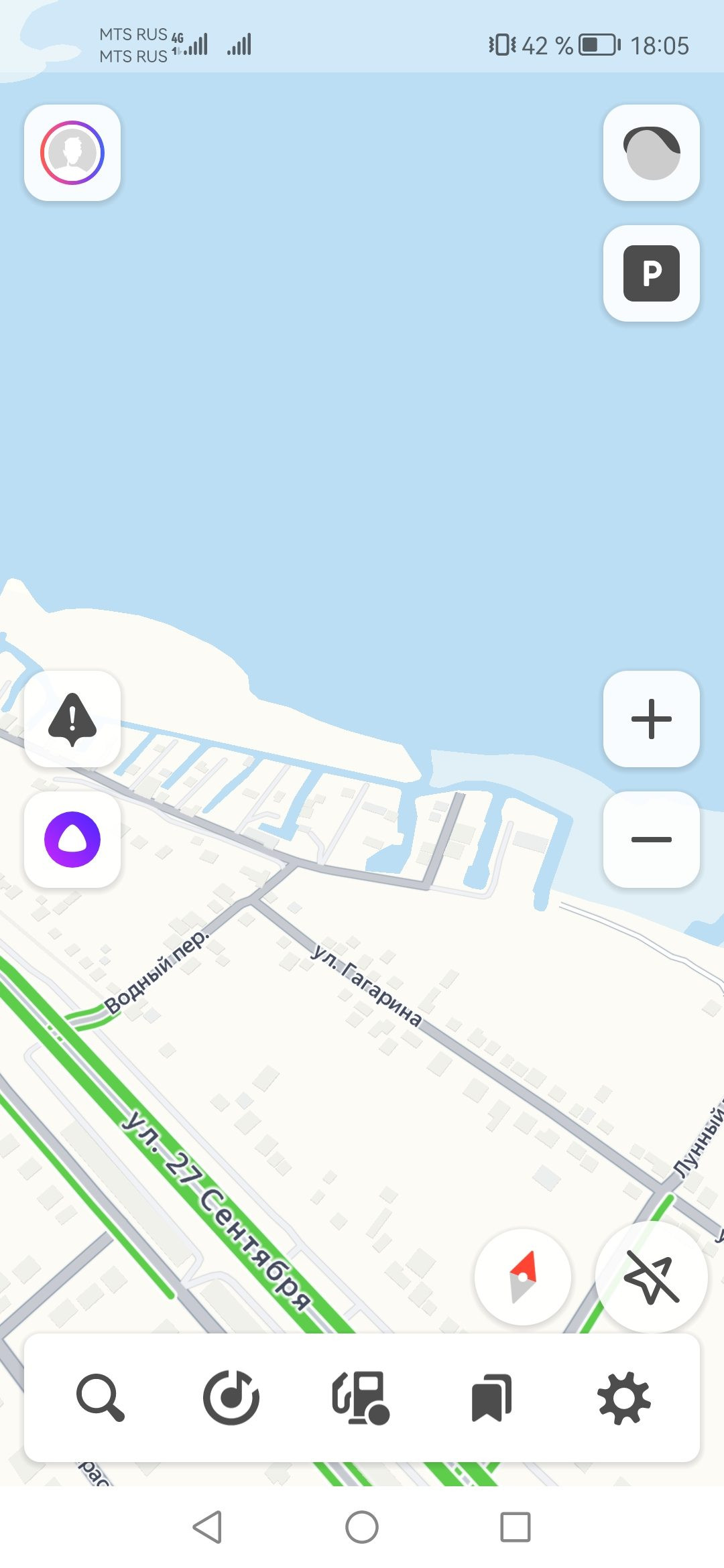Viewport: 724px width, 1568px height.
Task: Zoom out the map
Action: [652, 840]
